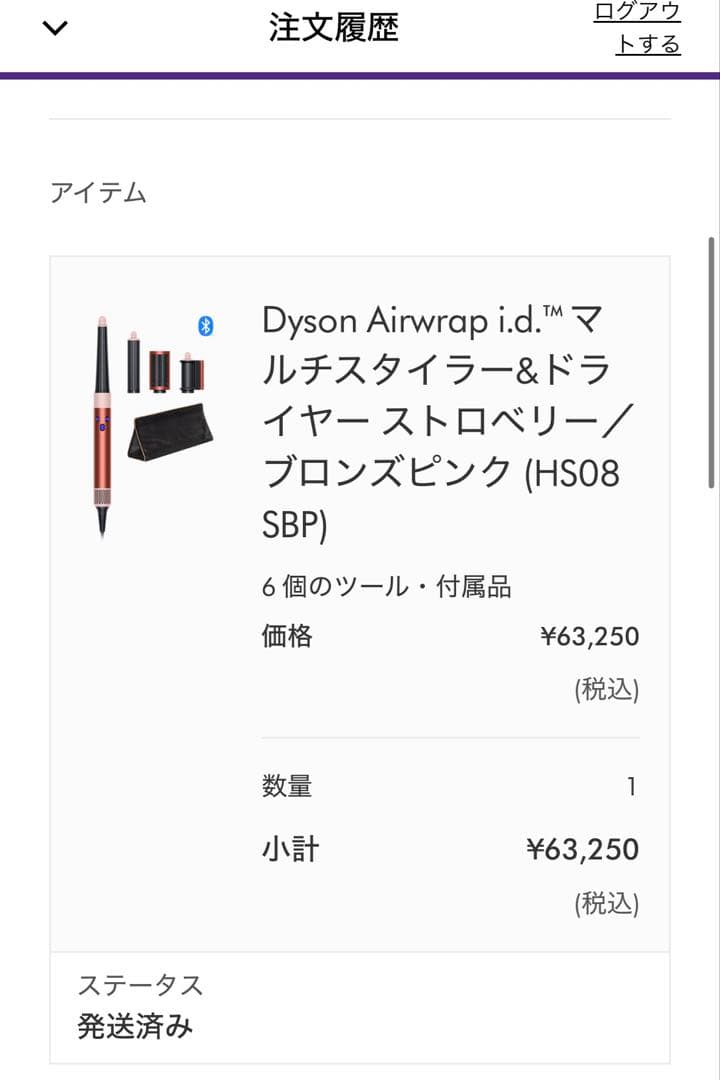Screen dimensions: 720x1080
Task: Click the 小計 subtotal label
Action: pyautogui.click(x=288, y=849)
